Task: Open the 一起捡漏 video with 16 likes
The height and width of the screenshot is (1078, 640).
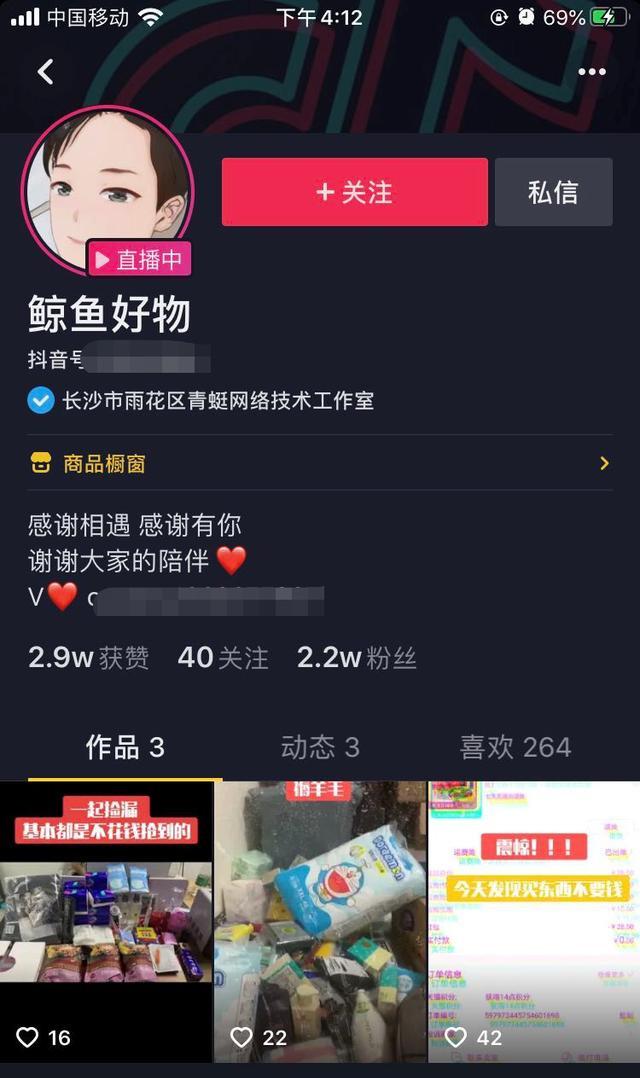Action: tap(106, 920)
